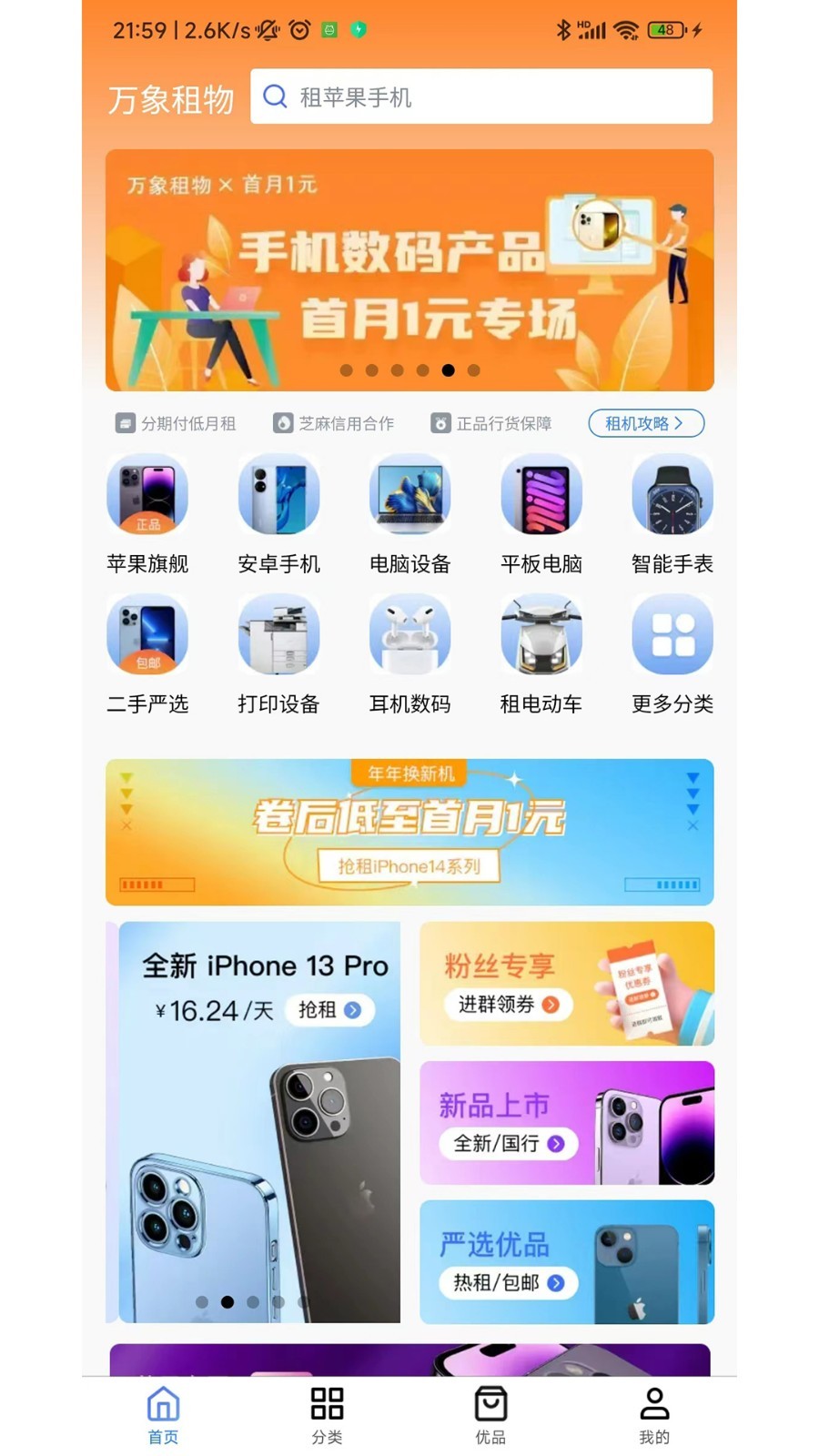Select the 二手严选 category icon
819x1456 pixels.
point(147,634)
